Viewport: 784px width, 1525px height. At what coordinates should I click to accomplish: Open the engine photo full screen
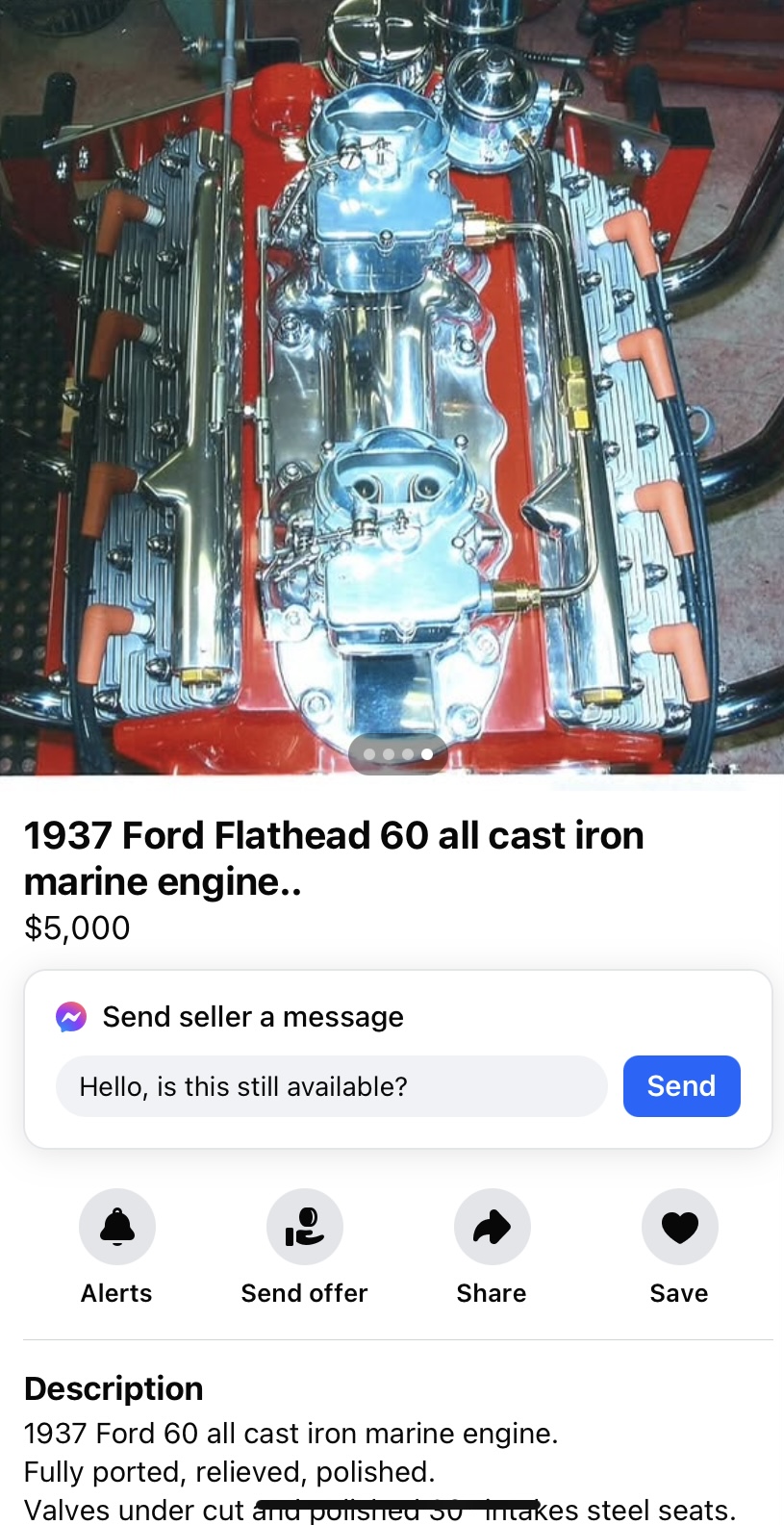click(x=392, y=385)
